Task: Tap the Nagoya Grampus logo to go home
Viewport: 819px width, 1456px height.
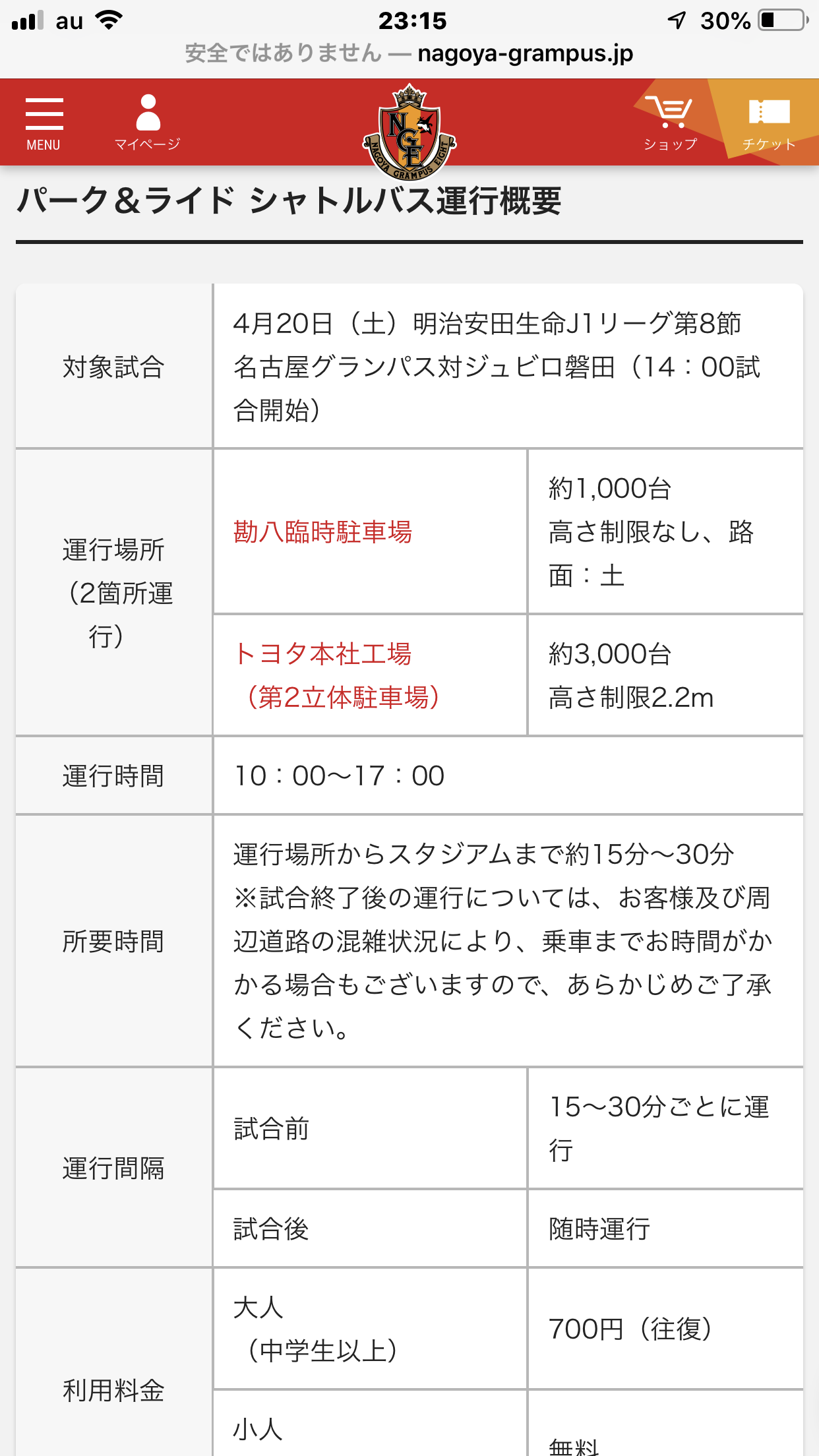Action: (x=409, y=132)
